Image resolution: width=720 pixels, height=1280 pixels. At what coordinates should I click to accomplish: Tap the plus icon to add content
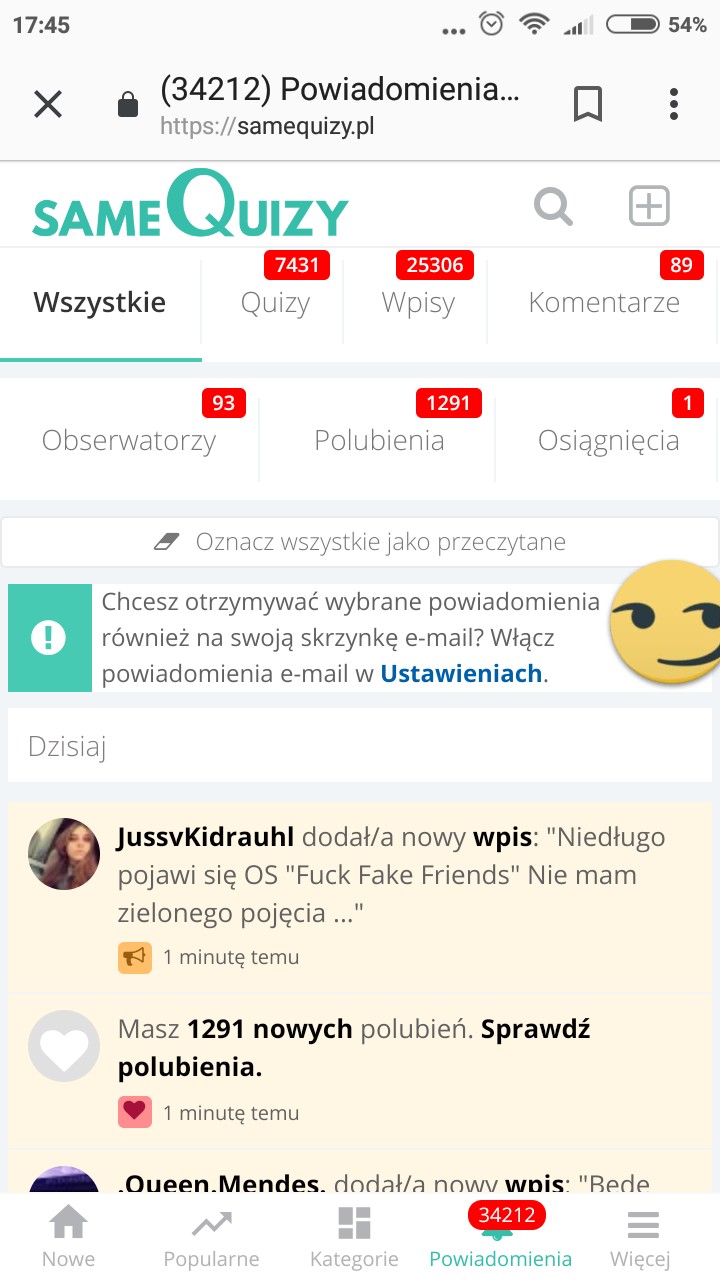(648, 207)
